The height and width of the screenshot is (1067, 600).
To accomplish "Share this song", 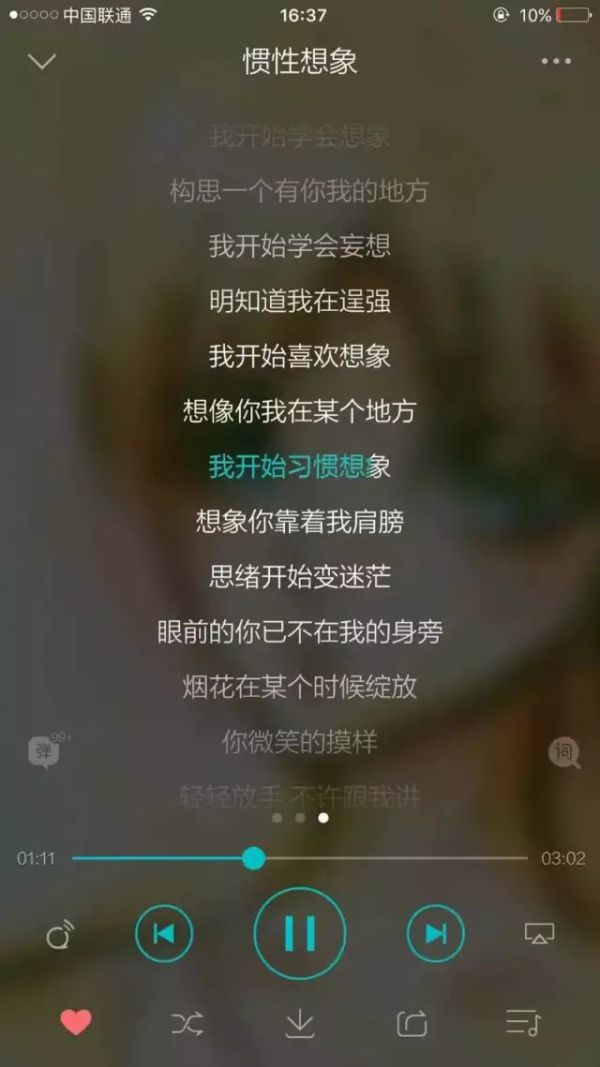I will (412, 1022).
